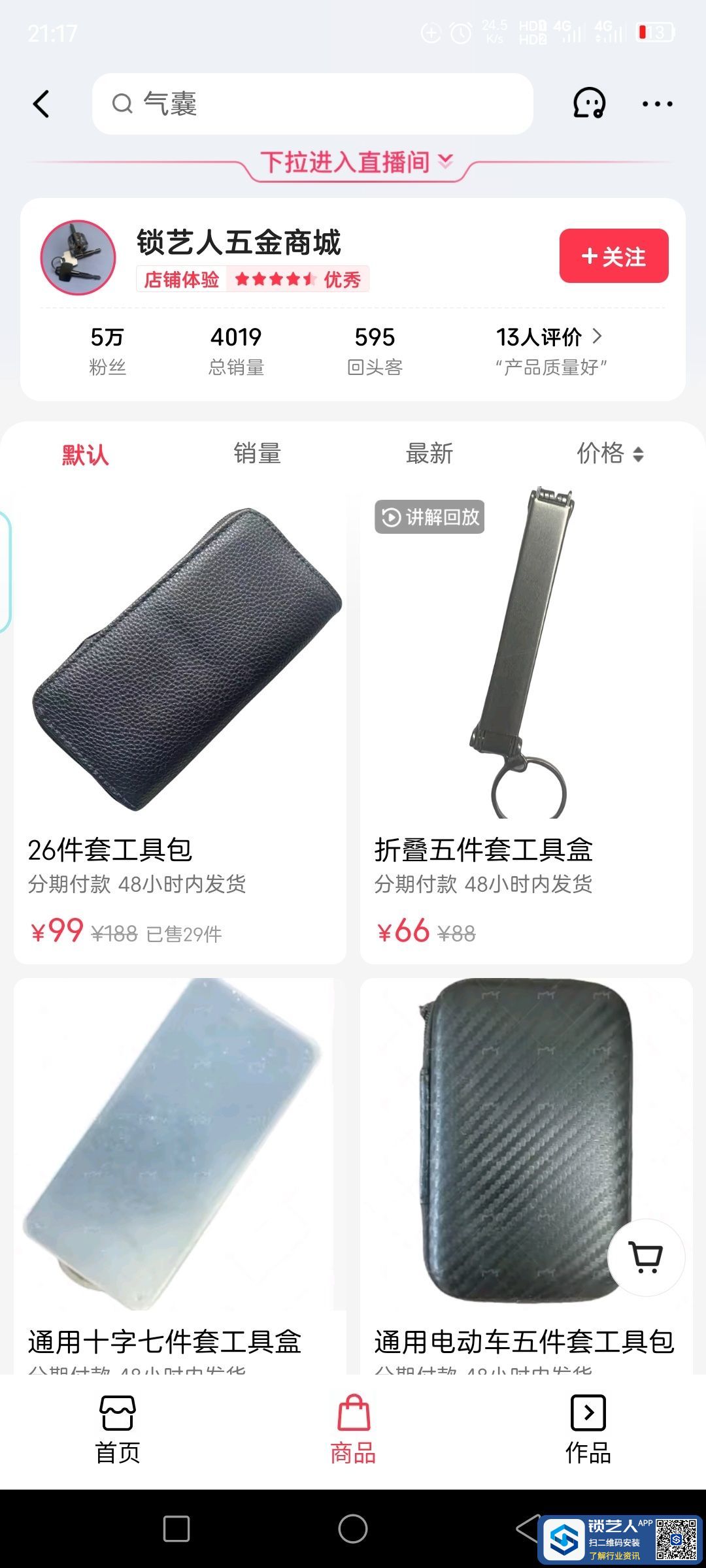Go back using the top-left arrow
The image size is (706, 1568).
[x=41, y=104]
